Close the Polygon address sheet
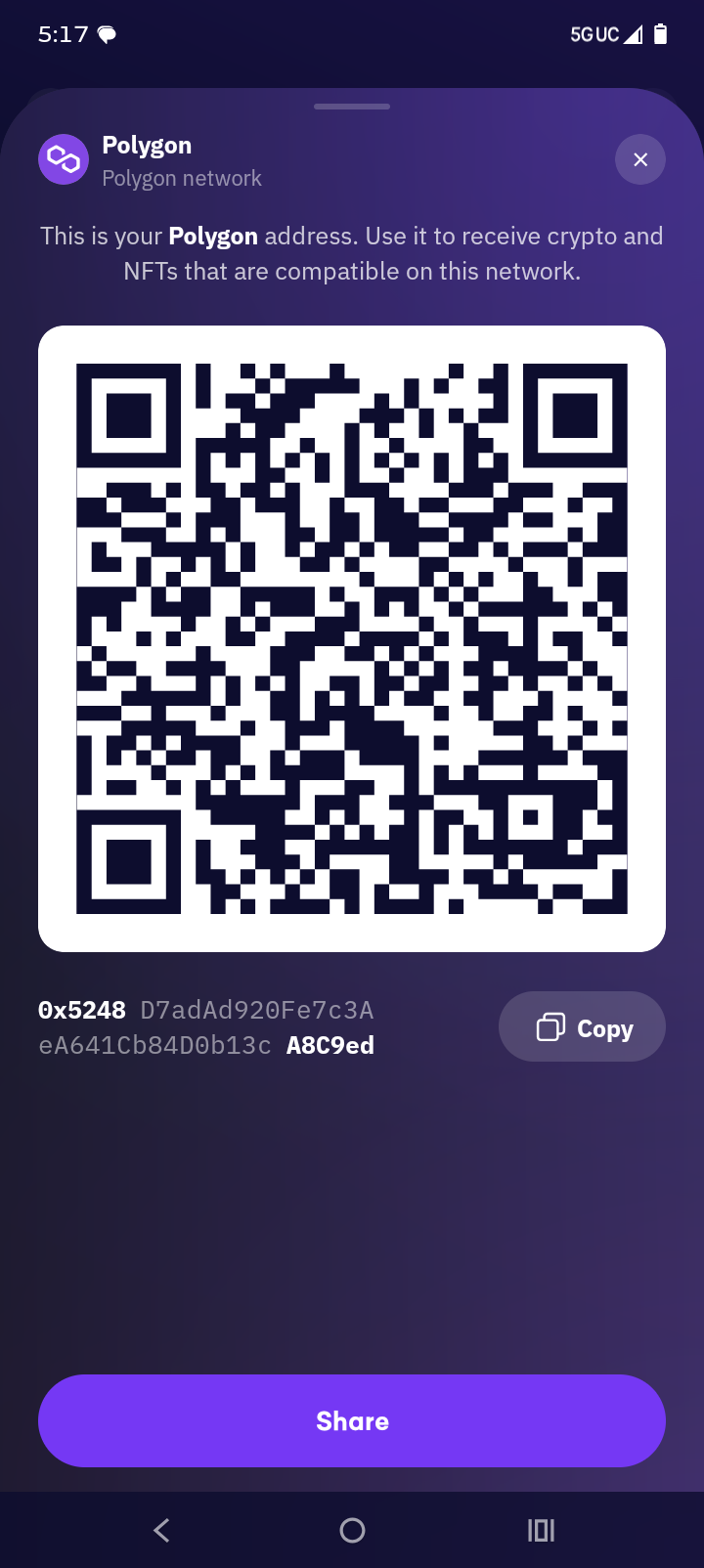 [640, 159]
